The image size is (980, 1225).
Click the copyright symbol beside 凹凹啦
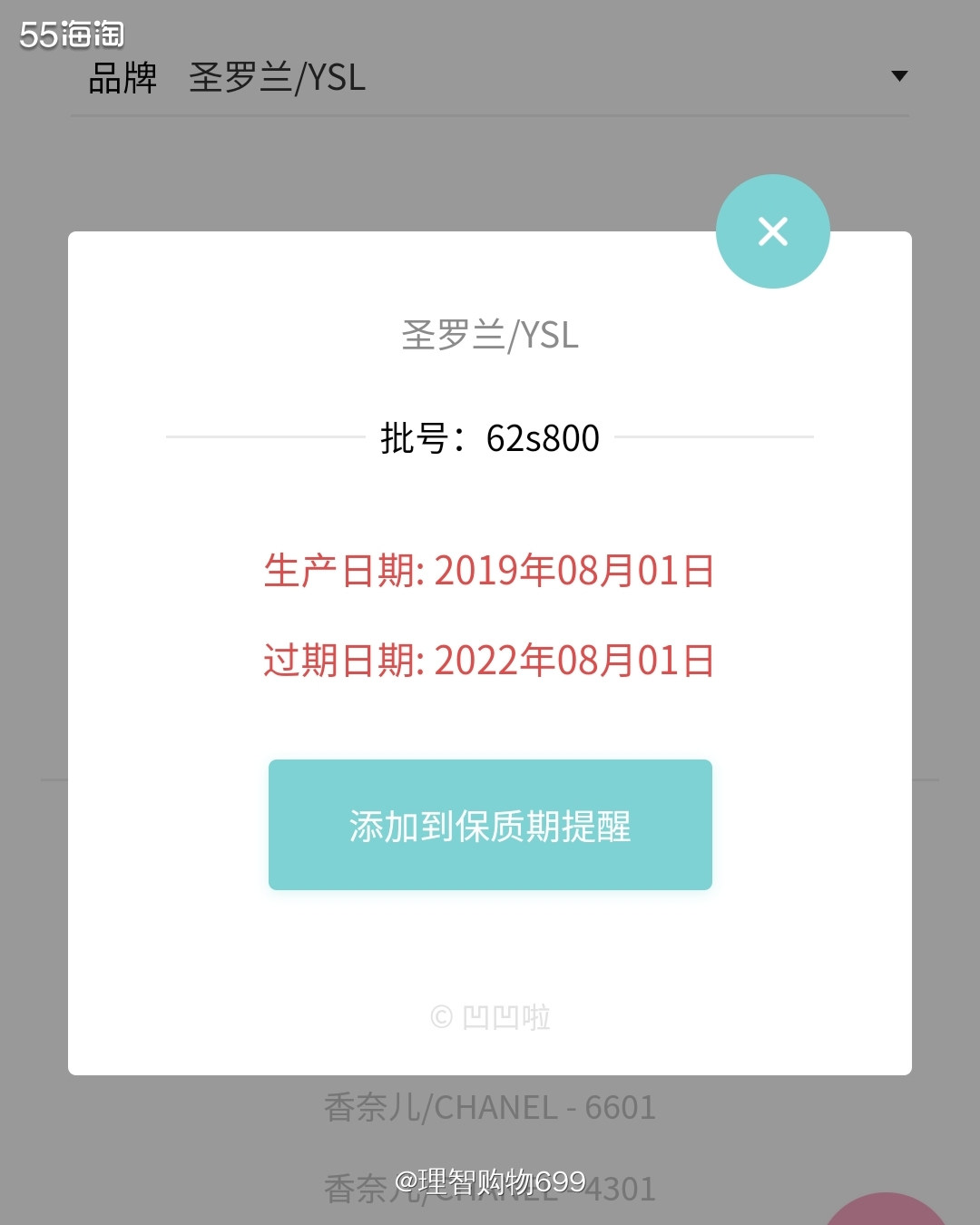pos(442,1016)
